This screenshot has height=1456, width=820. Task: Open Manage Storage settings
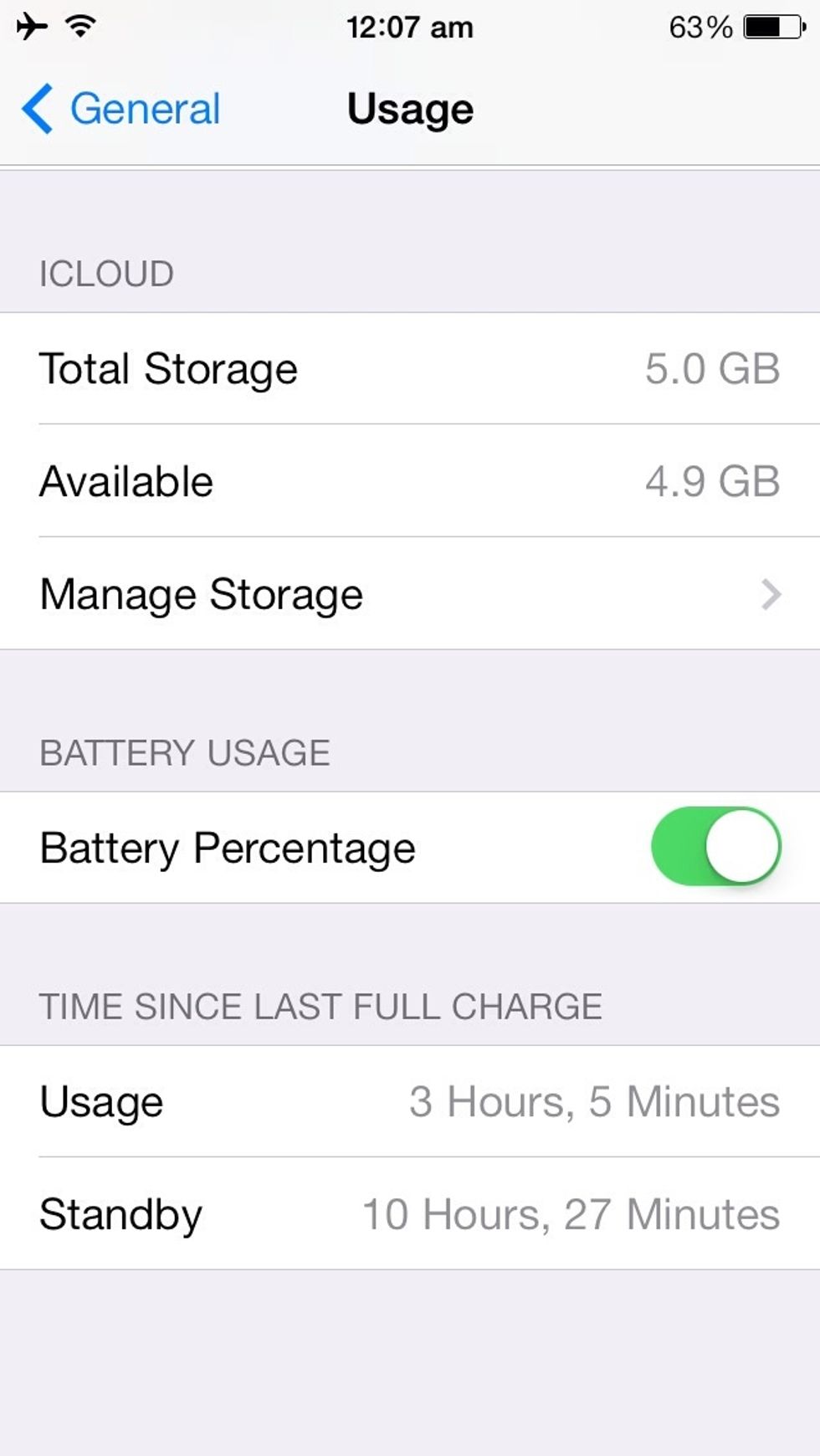(x=201, y=594)
